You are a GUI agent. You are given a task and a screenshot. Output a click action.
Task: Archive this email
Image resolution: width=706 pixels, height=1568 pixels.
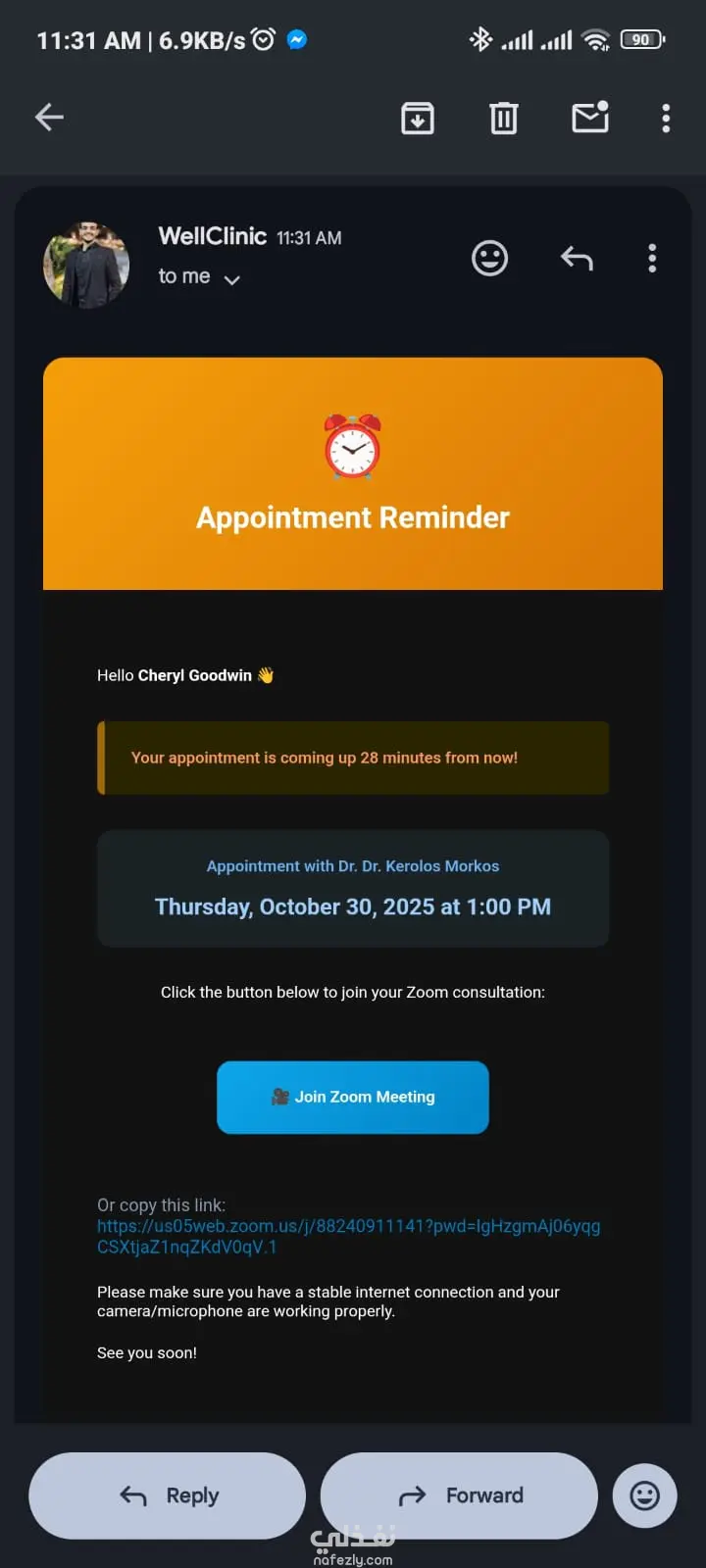coord(418,118)
